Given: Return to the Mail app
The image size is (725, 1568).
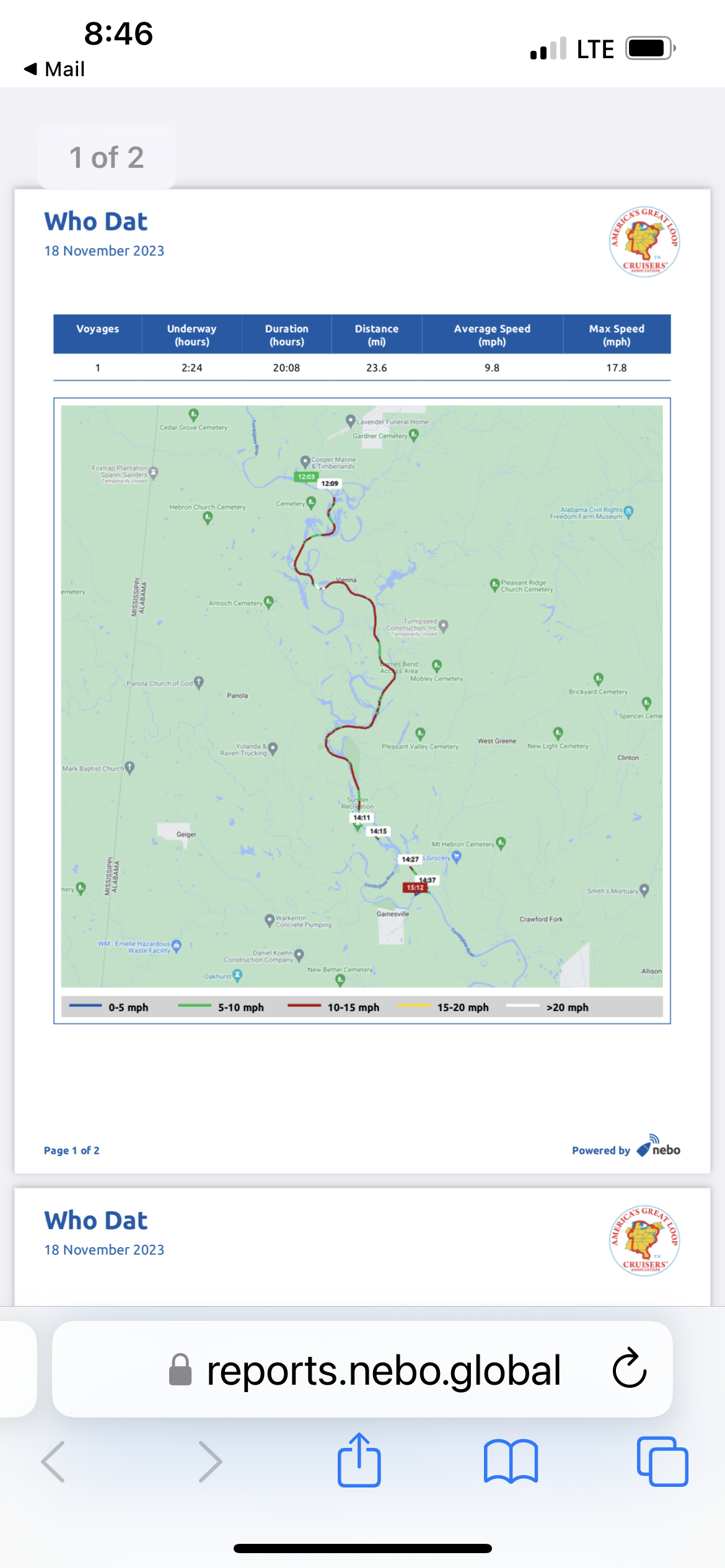Looking at the screenshot, I should click(55, 69).
